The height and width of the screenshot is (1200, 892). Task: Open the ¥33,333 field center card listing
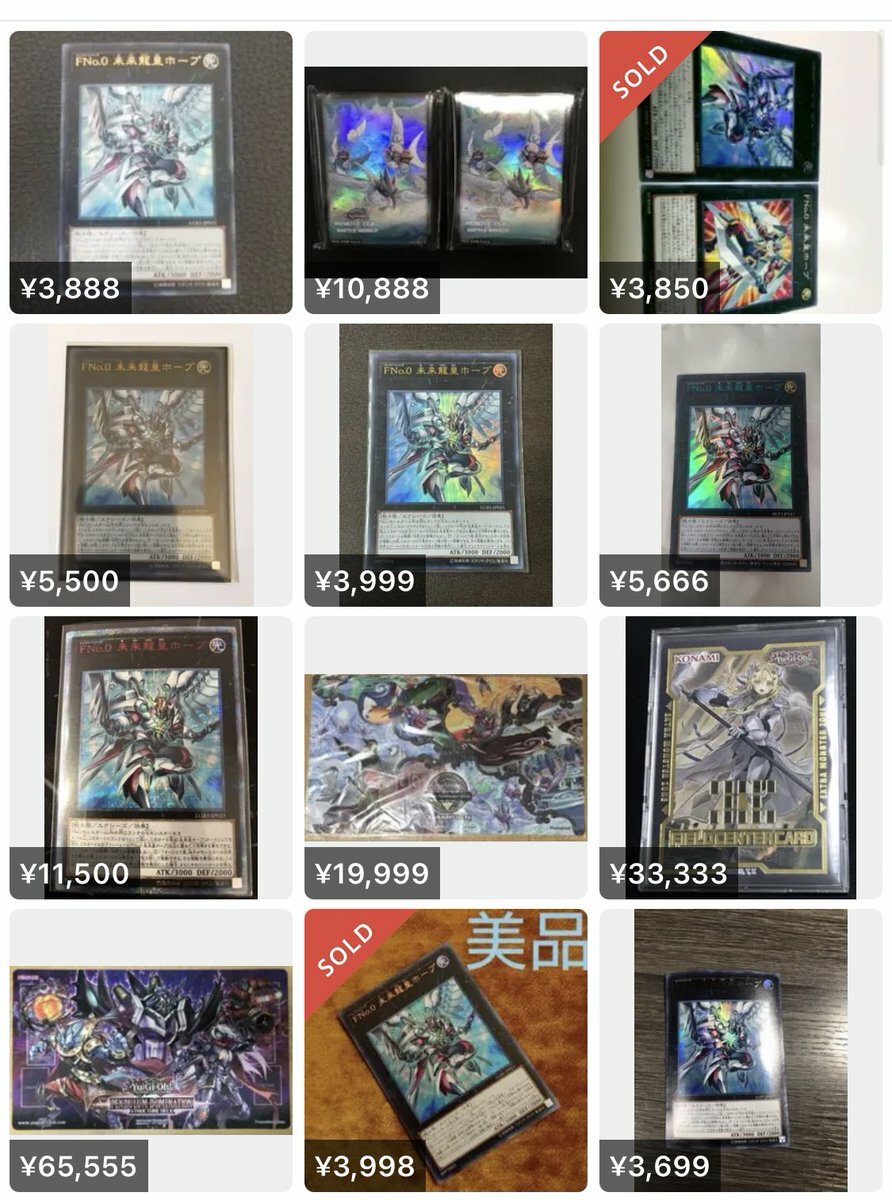(740, 757)
